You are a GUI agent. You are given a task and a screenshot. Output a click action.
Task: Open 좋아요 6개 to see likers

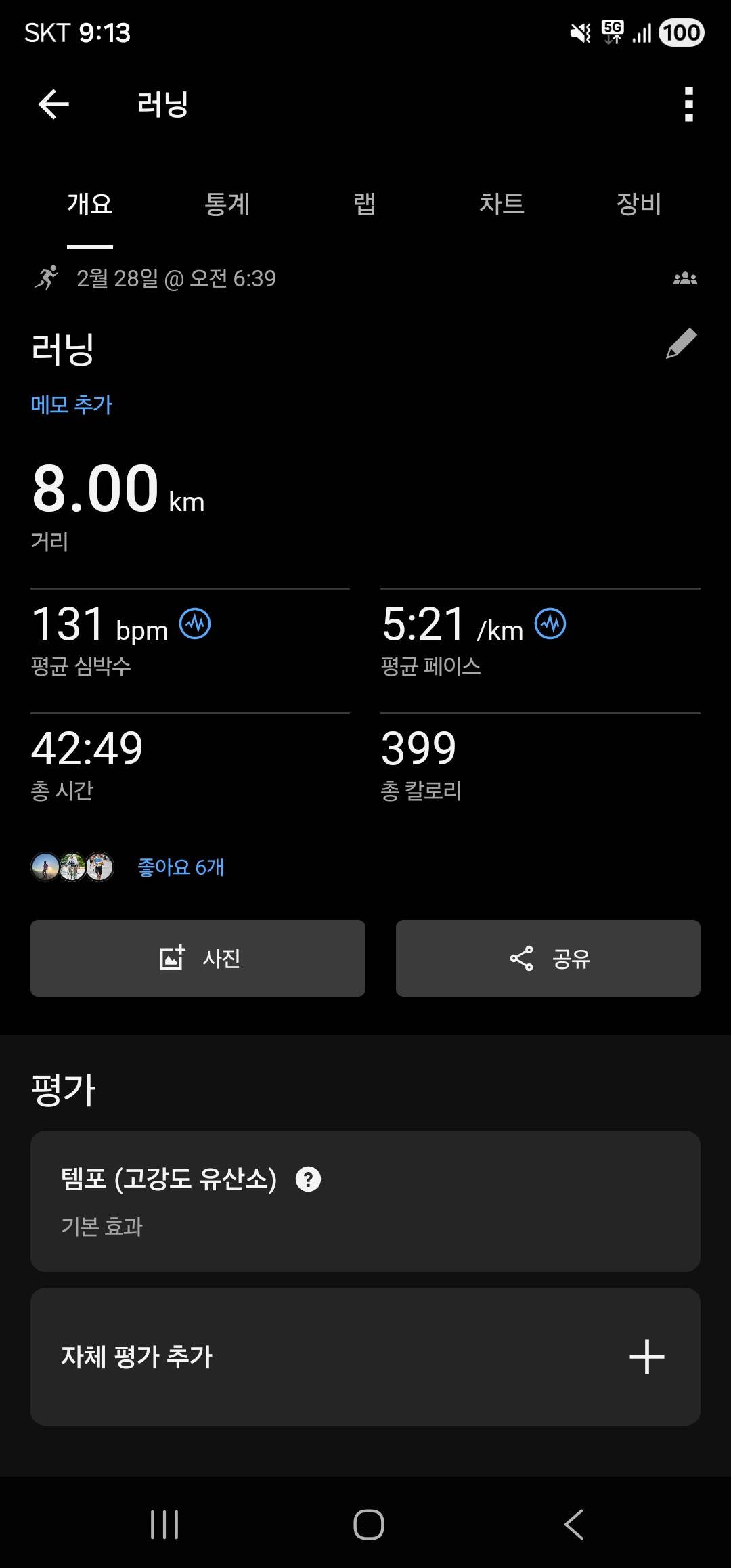[180, 867]
